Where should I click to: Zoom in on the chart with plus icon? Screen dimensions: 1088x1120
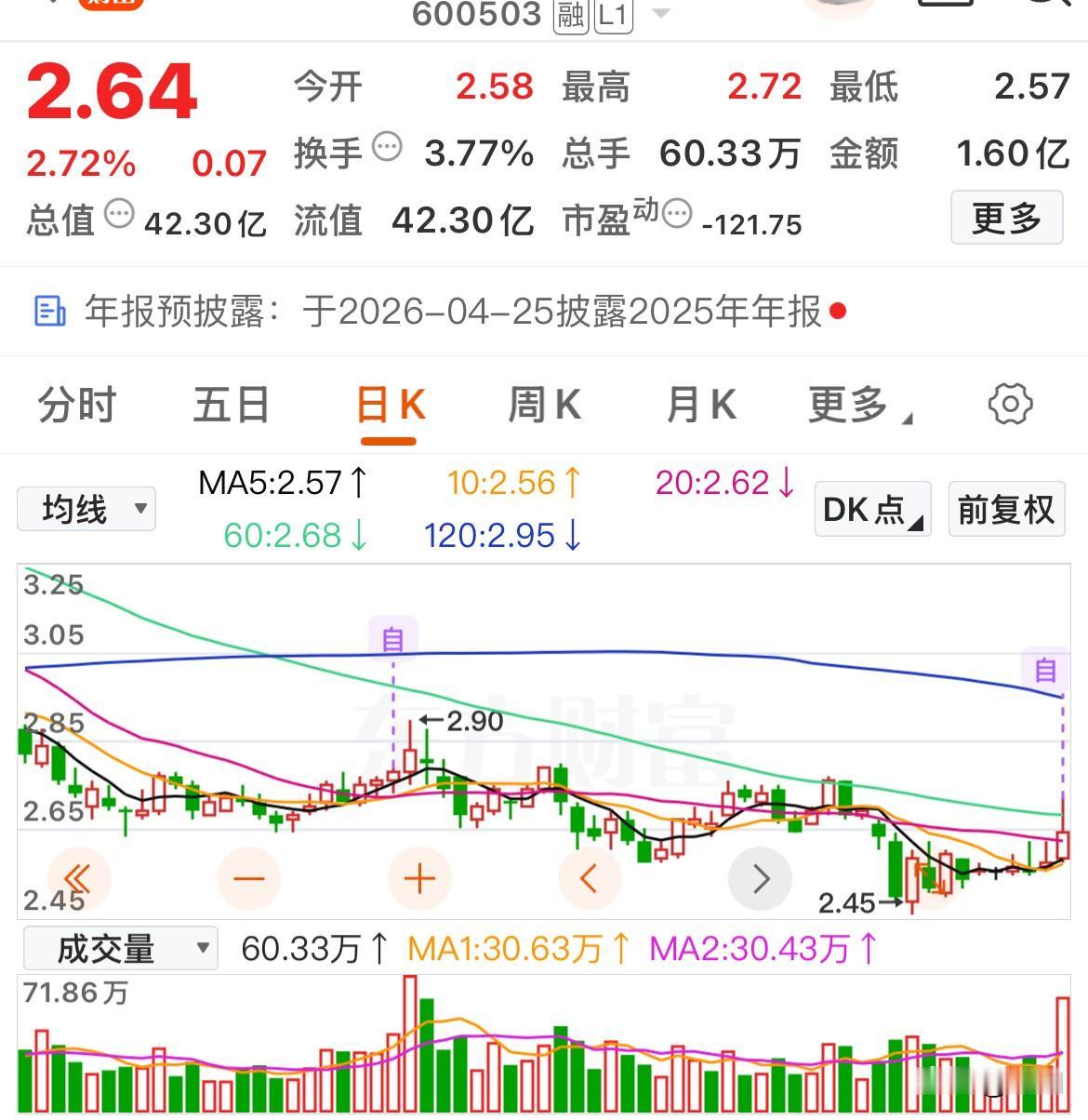[x=419, y=877]
